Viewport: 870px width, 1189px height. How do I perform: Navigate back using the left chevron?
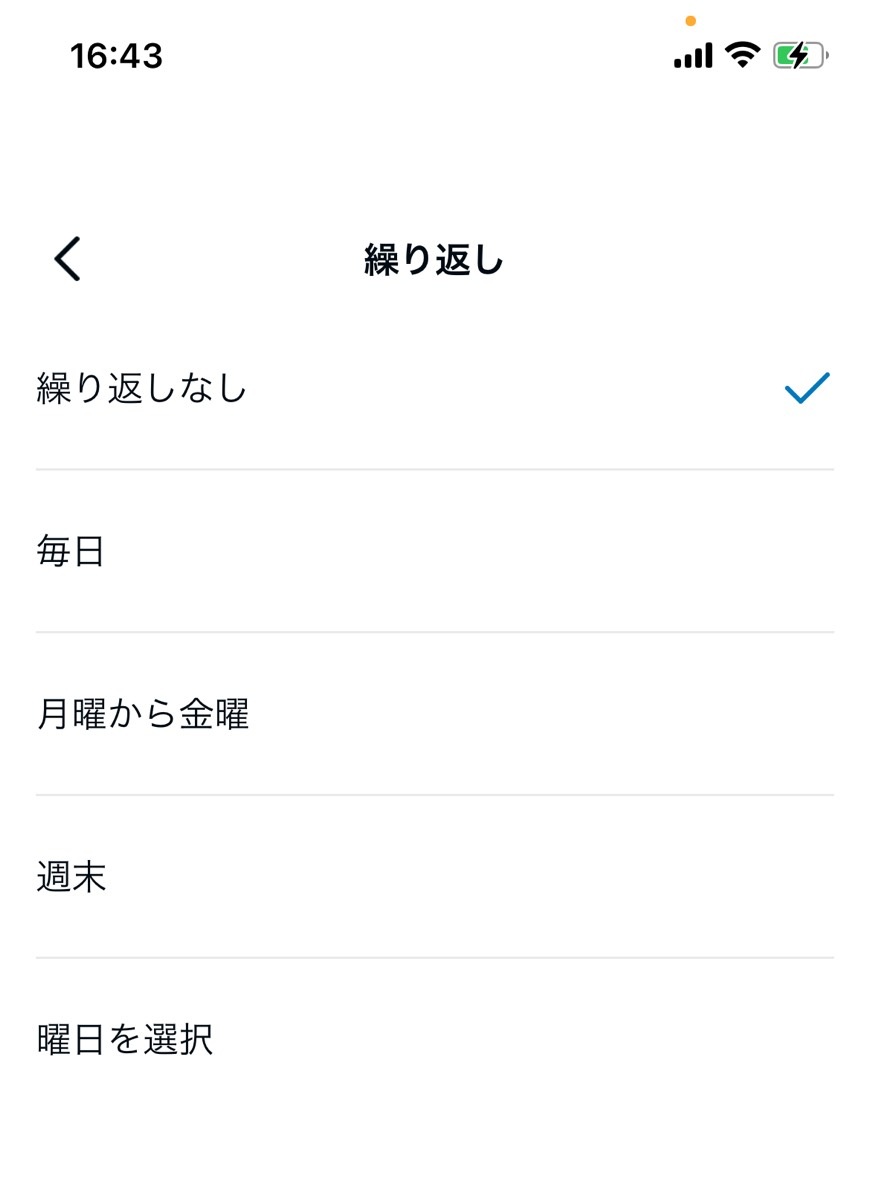[66, 258]
